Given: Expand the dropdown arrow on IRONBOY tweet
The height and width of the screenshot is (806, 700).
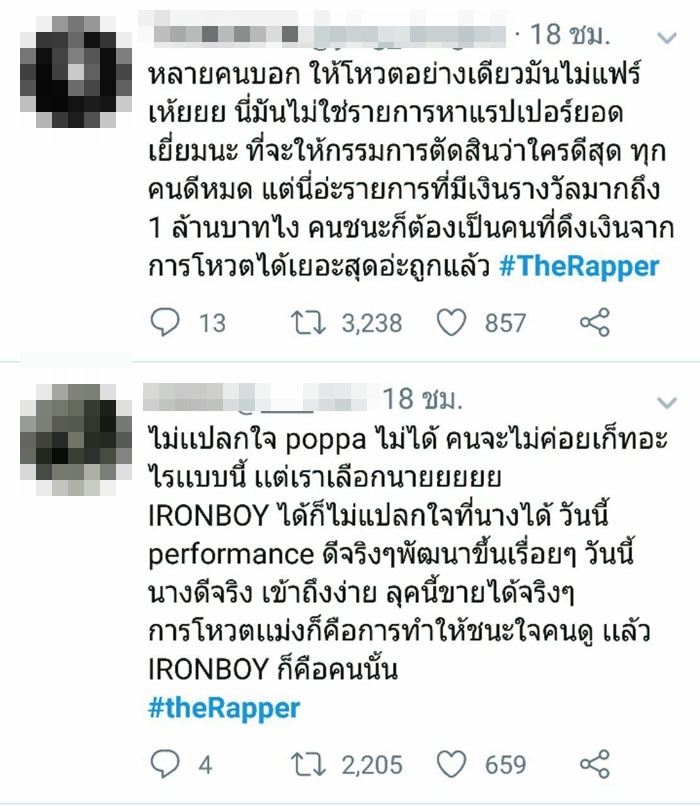Looking at the screenshot, I should 667,401.
